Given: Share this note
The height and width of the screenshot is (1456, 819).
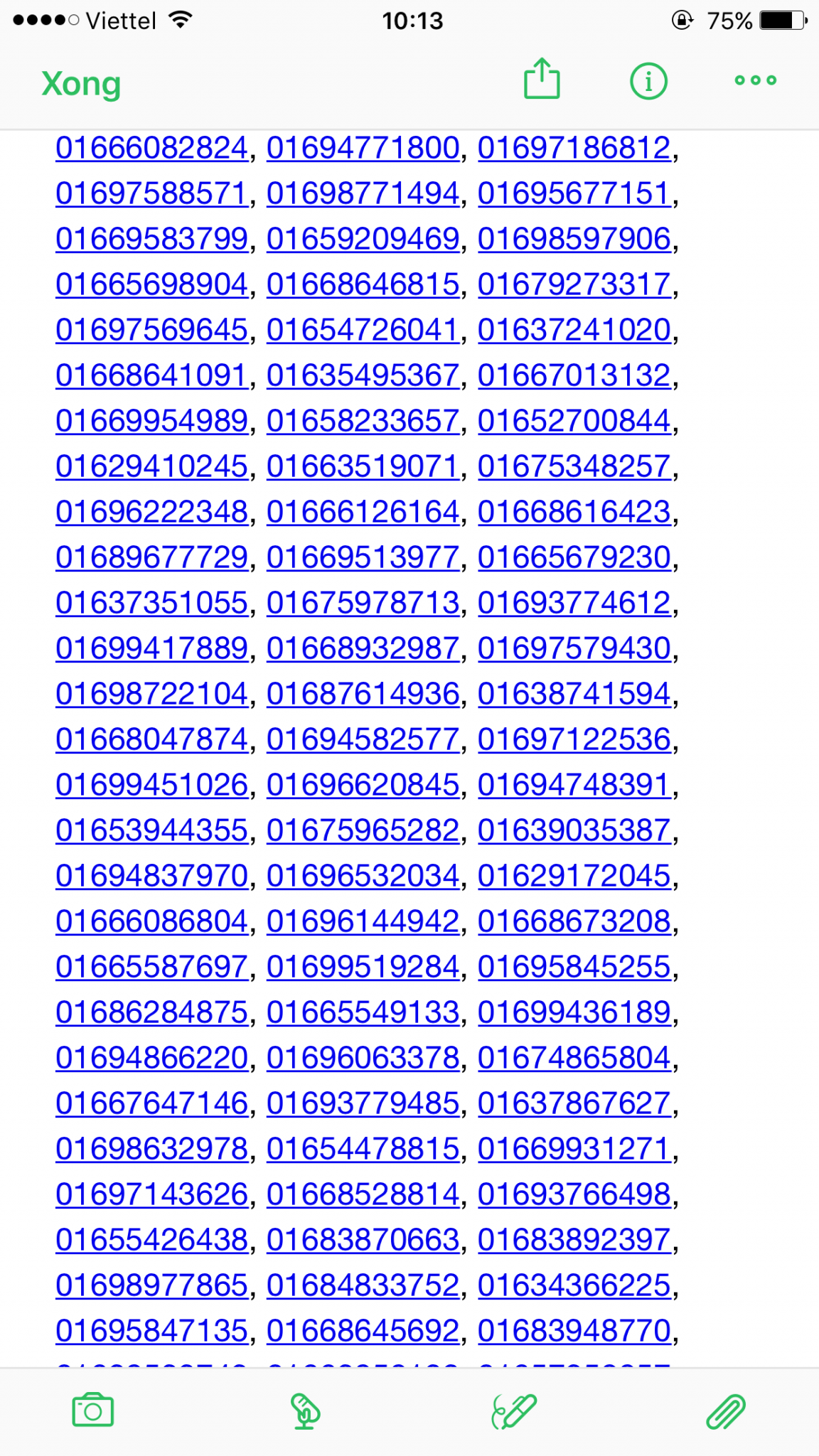Looking at the screenshot, I should [542, 79].
